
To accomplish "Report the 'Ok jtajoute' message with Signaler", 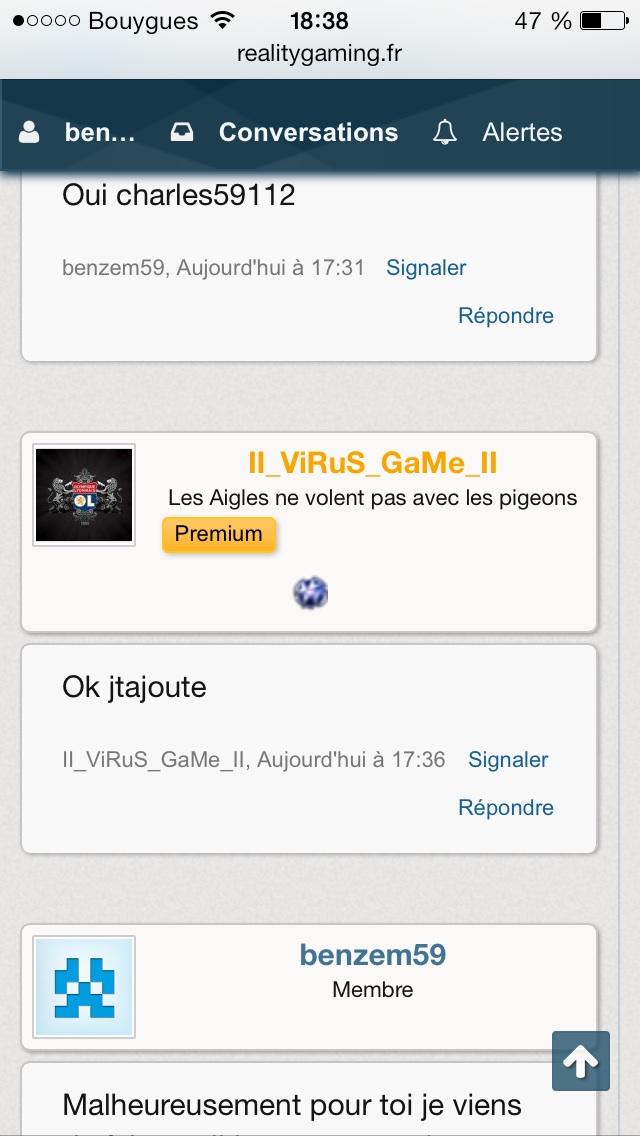I will point(508,759).
